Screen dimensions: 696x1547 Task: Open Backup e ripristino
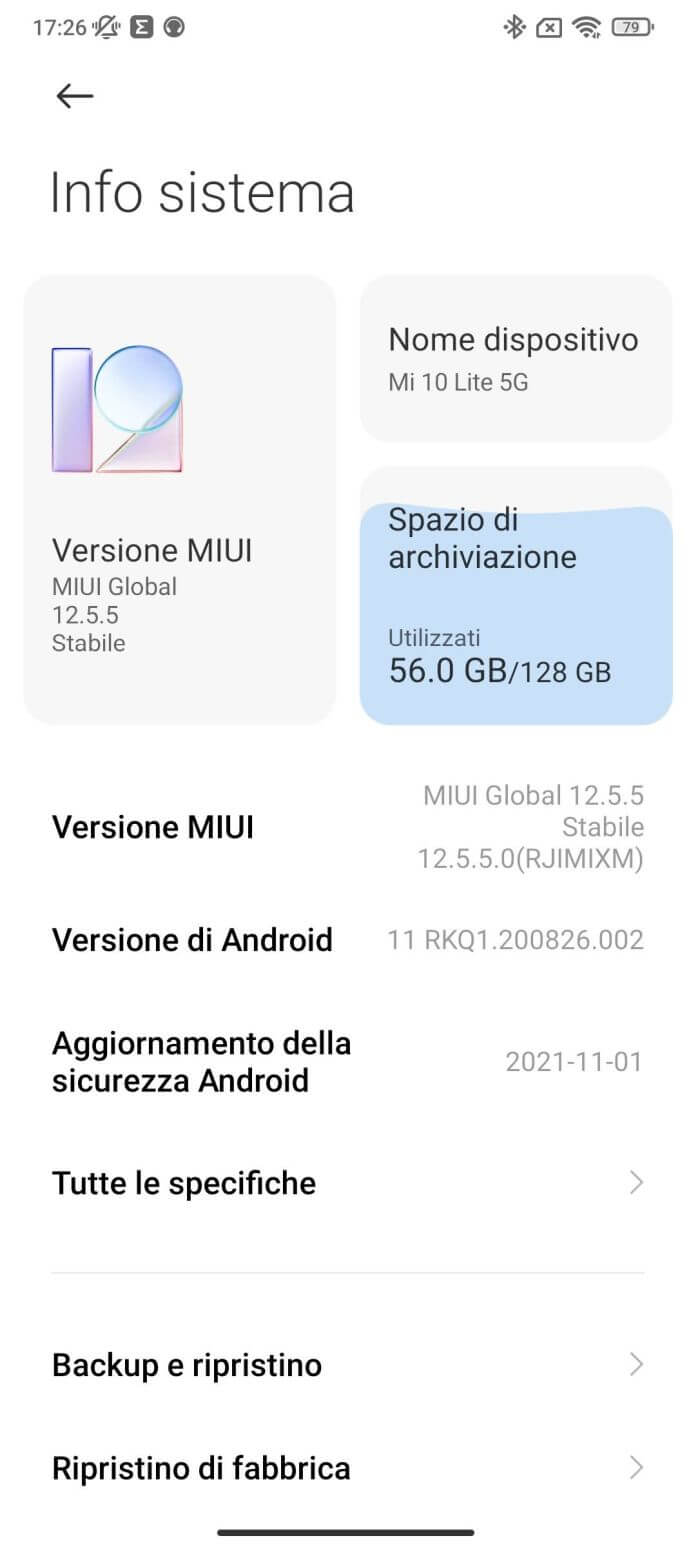[x=348, y=1365]
